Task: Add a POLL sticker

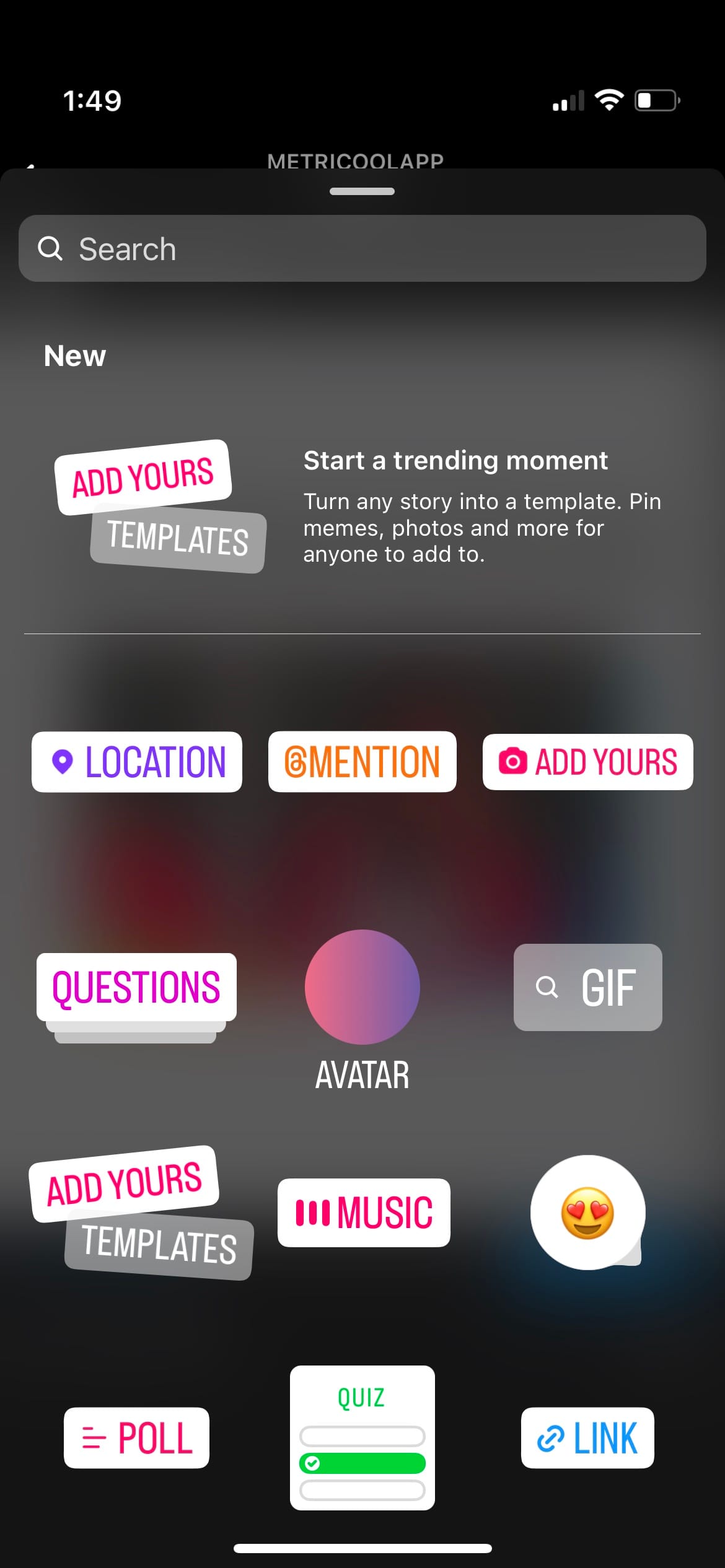Action: pos(136,1438)
